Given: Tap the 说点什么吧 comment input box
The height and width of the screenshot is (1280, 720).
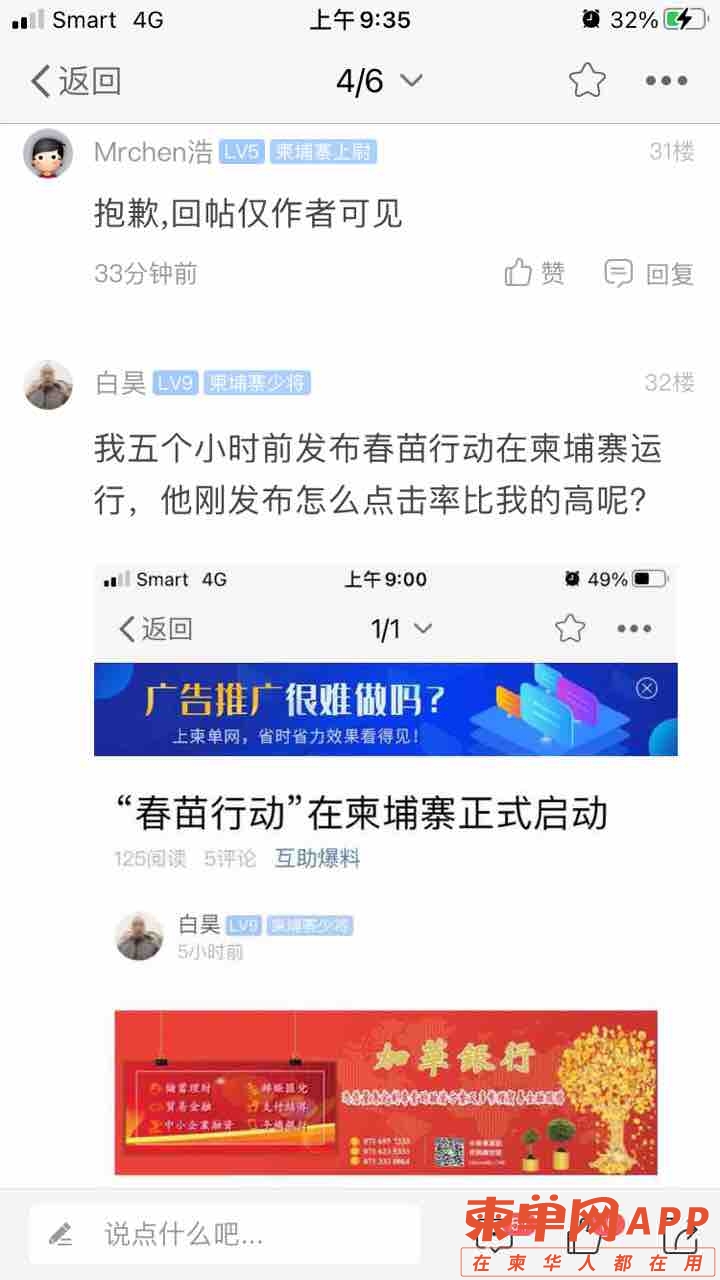Looking at the screenshot, I should pyautogui.click(x=225, y=1234).
